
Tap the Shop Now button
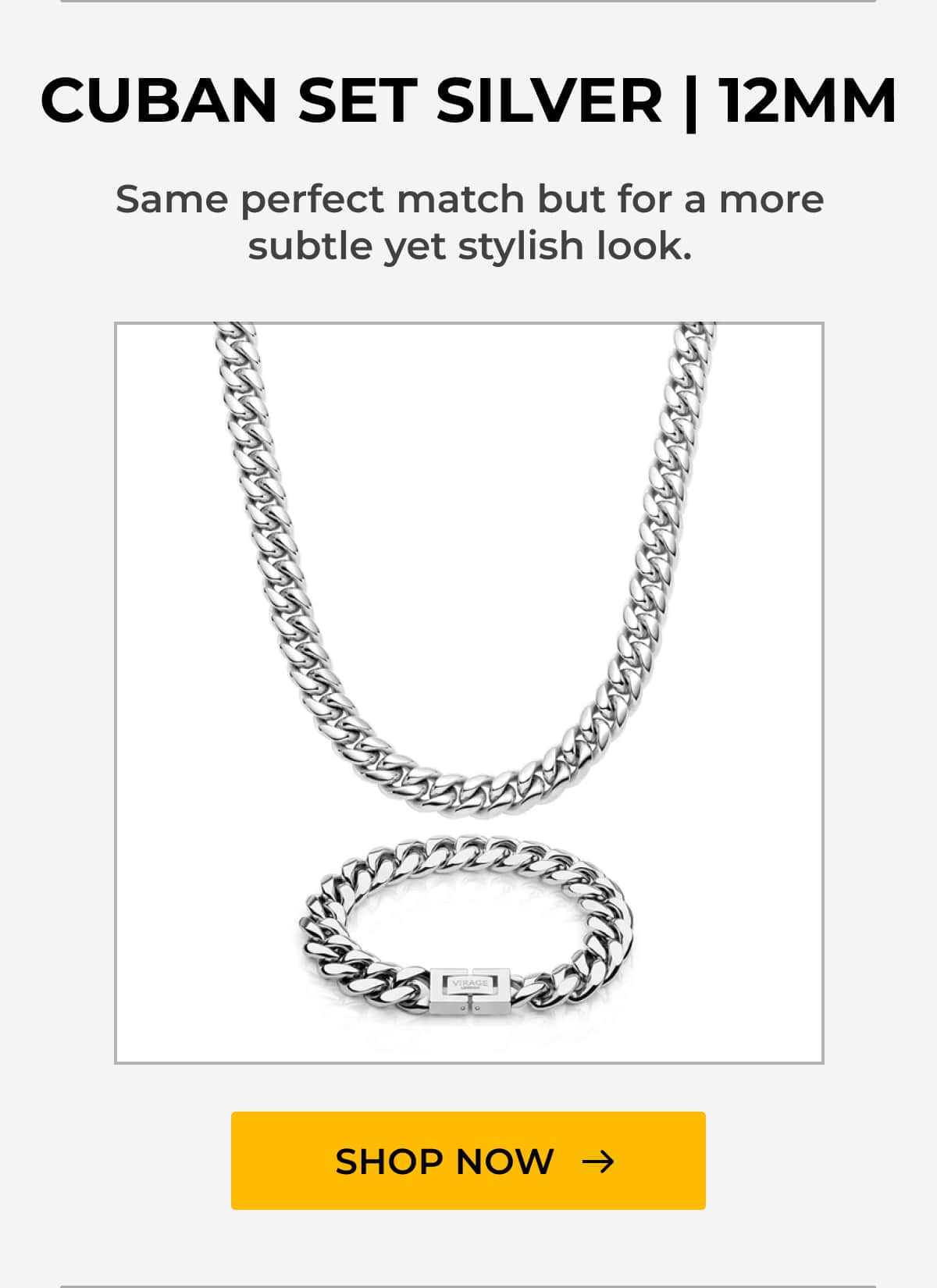(468, 1161)
